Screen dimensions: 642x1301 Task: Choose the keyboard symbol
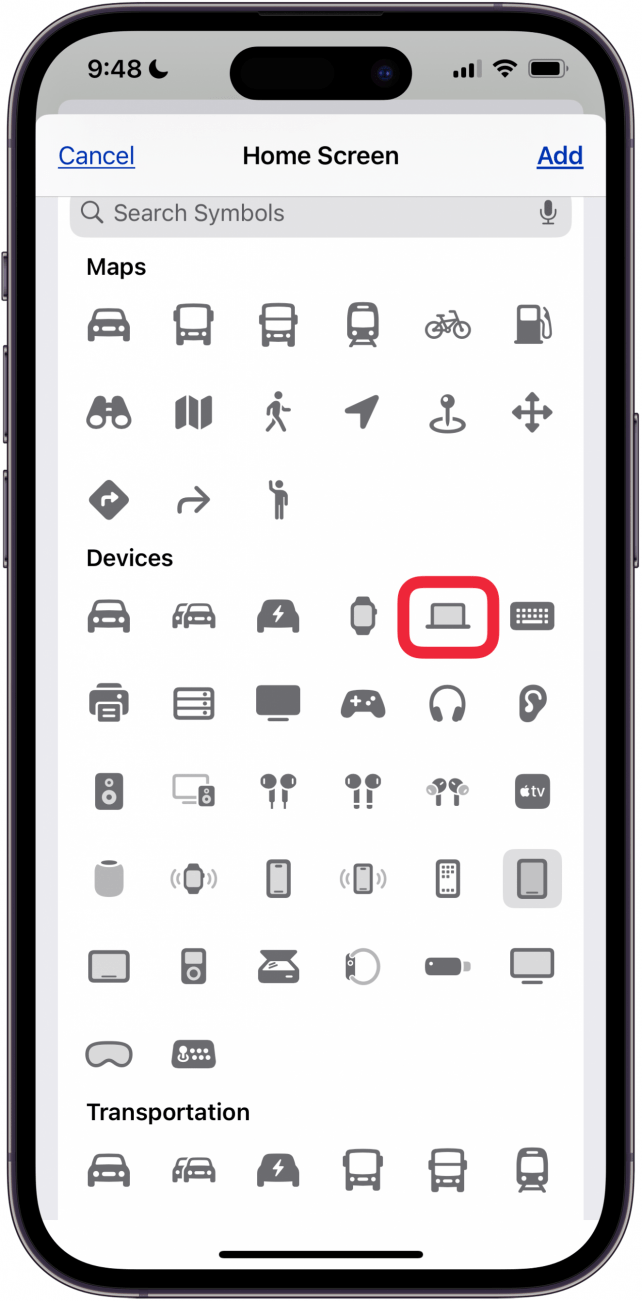click(533, 617)
